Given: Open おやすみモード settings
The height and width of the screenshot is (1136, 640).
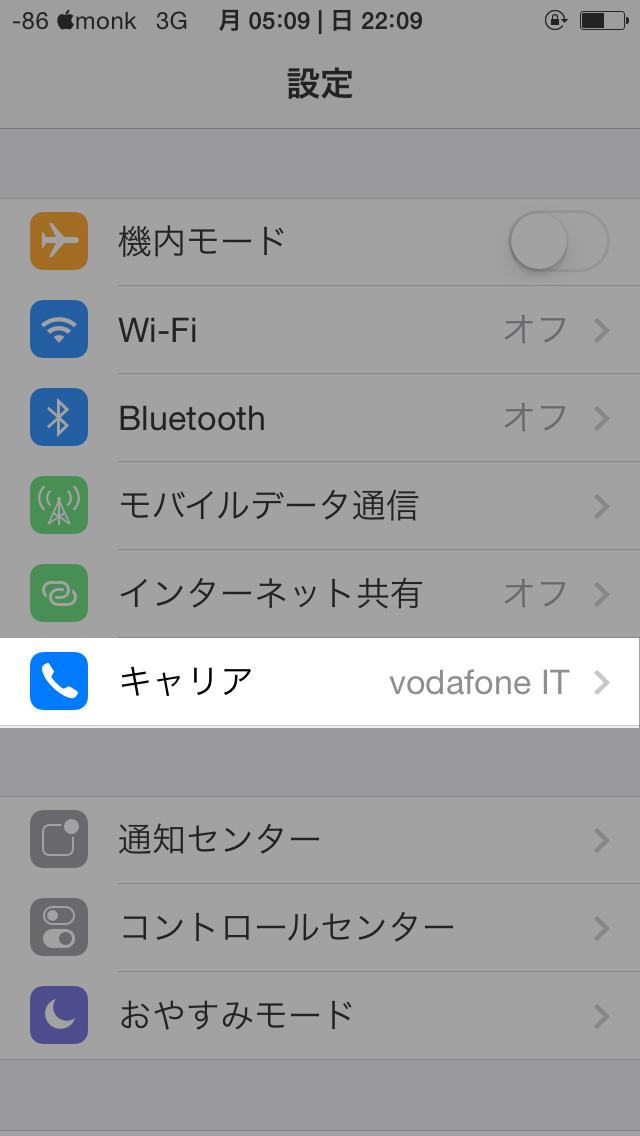Looking at the screenshot, I should click(320, 1016).
